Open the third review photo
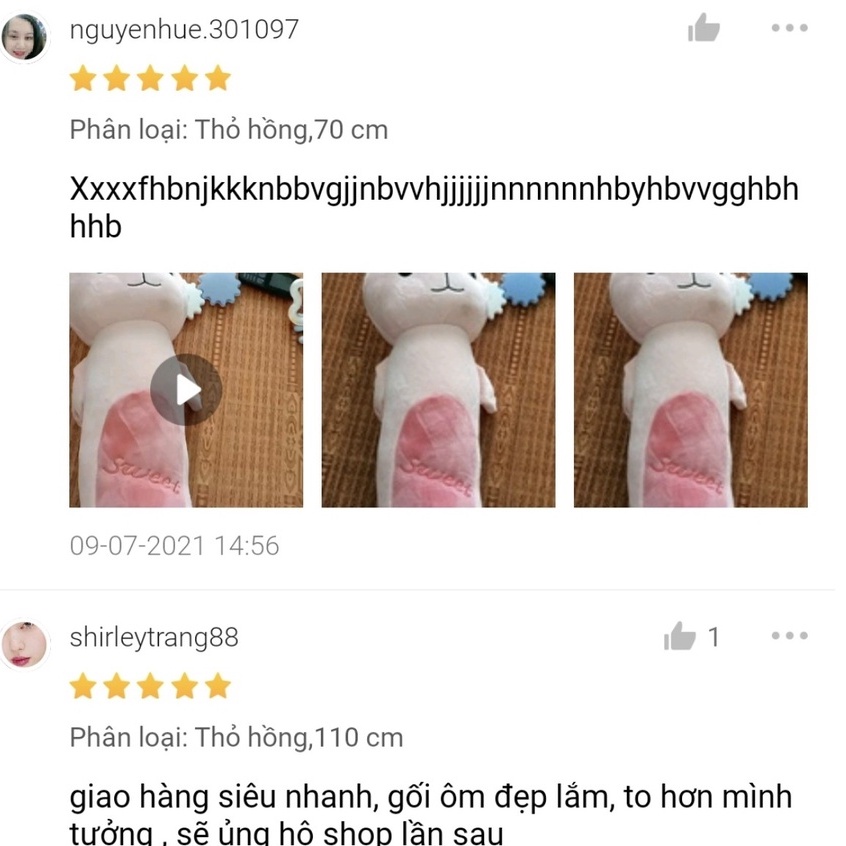Screen dimensions: 846x846 point(690,390)
